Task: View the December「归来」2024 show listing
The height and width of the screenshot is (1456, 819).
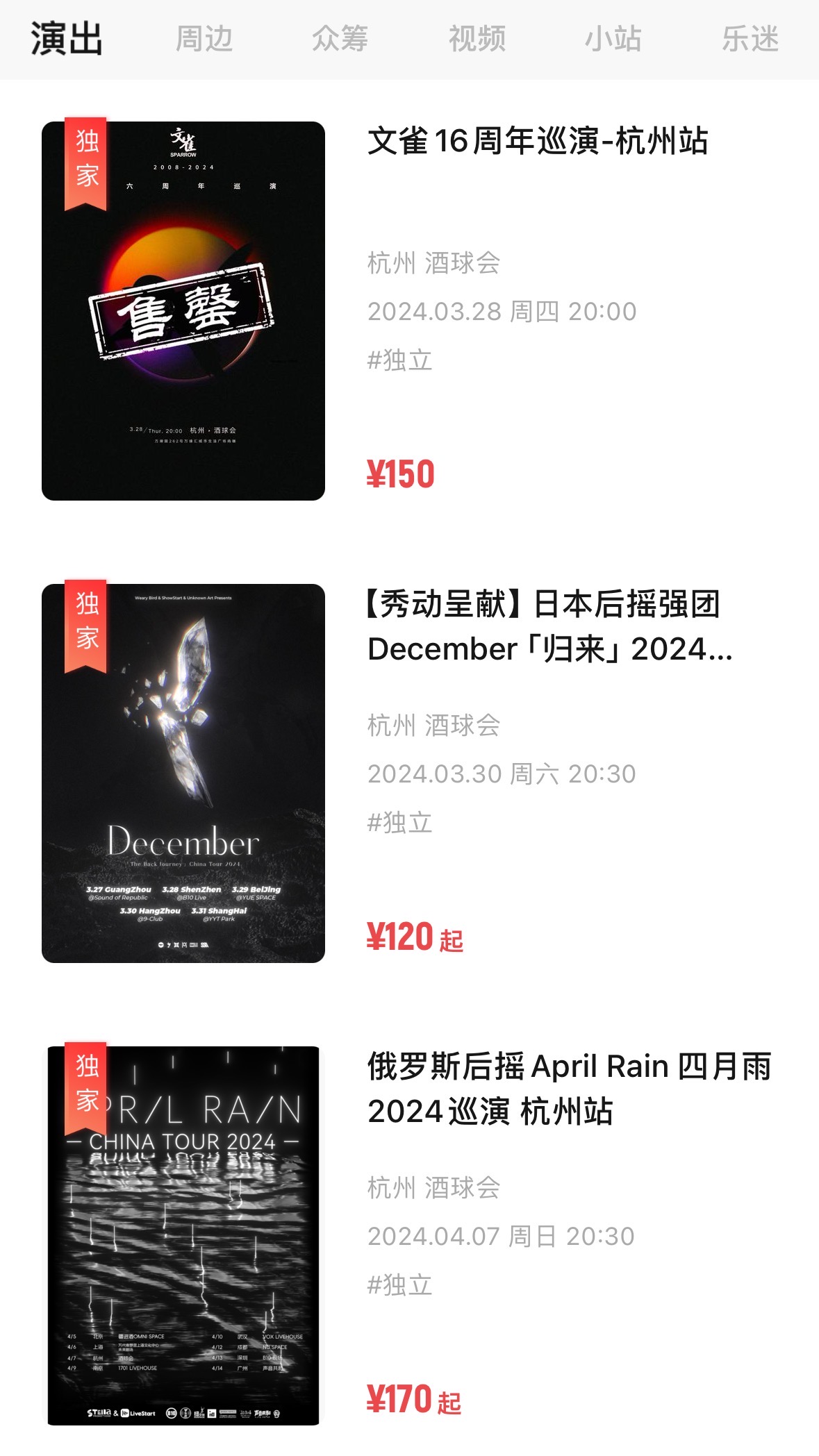Action: tap(549, 626)
